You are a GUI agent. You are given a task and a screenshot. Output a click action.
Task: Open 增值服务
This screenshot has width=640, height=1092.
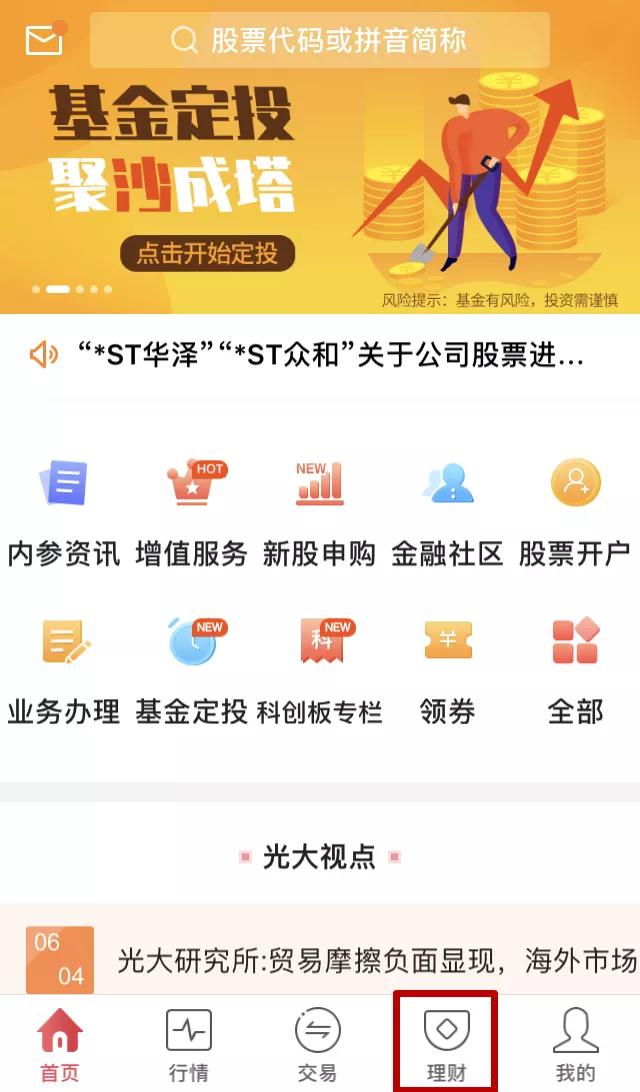coord(192,510)
